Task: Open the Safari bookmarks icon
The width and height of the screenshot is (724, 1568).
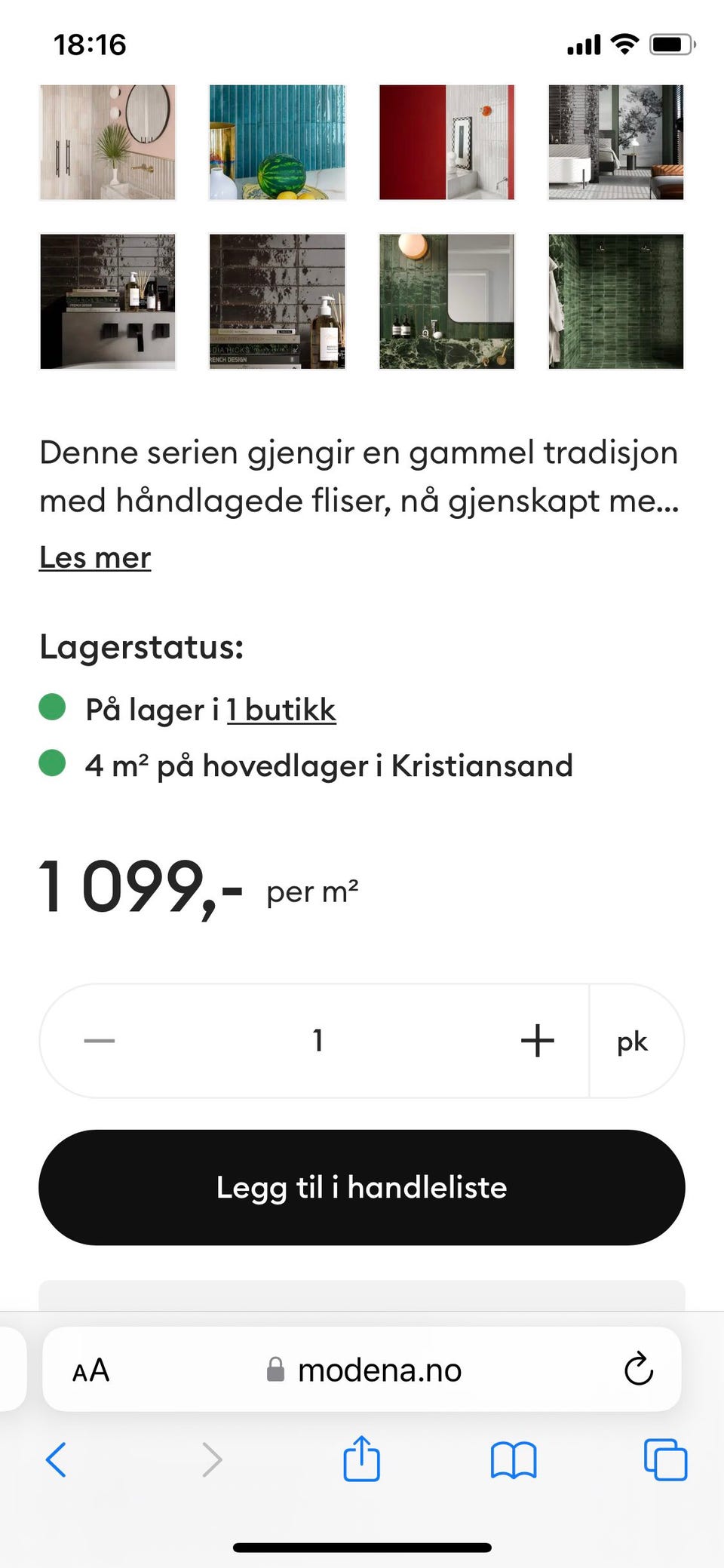Action: coord(513,1459)
